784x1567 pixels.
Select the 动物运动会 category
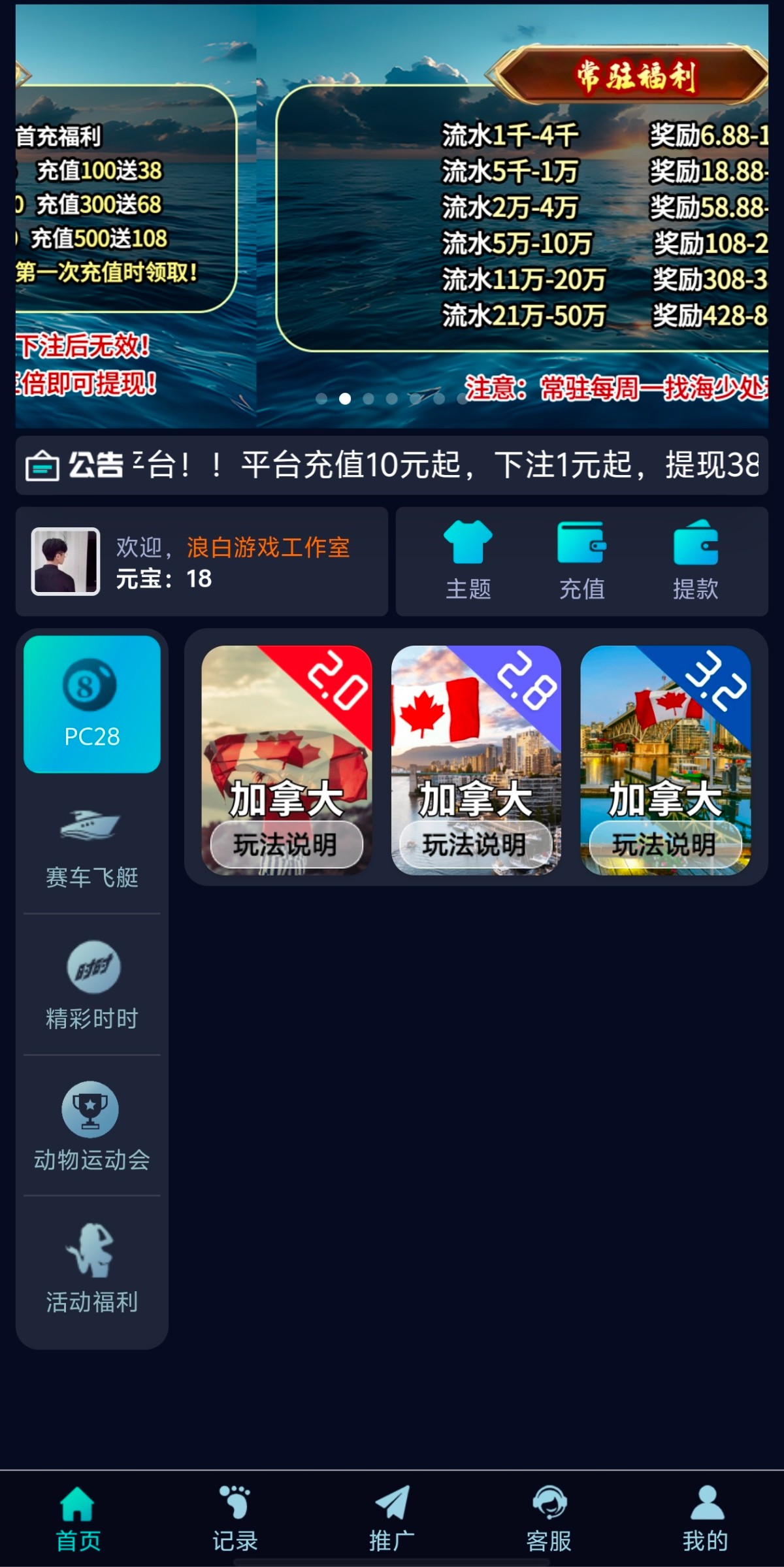click(92, 1127)
